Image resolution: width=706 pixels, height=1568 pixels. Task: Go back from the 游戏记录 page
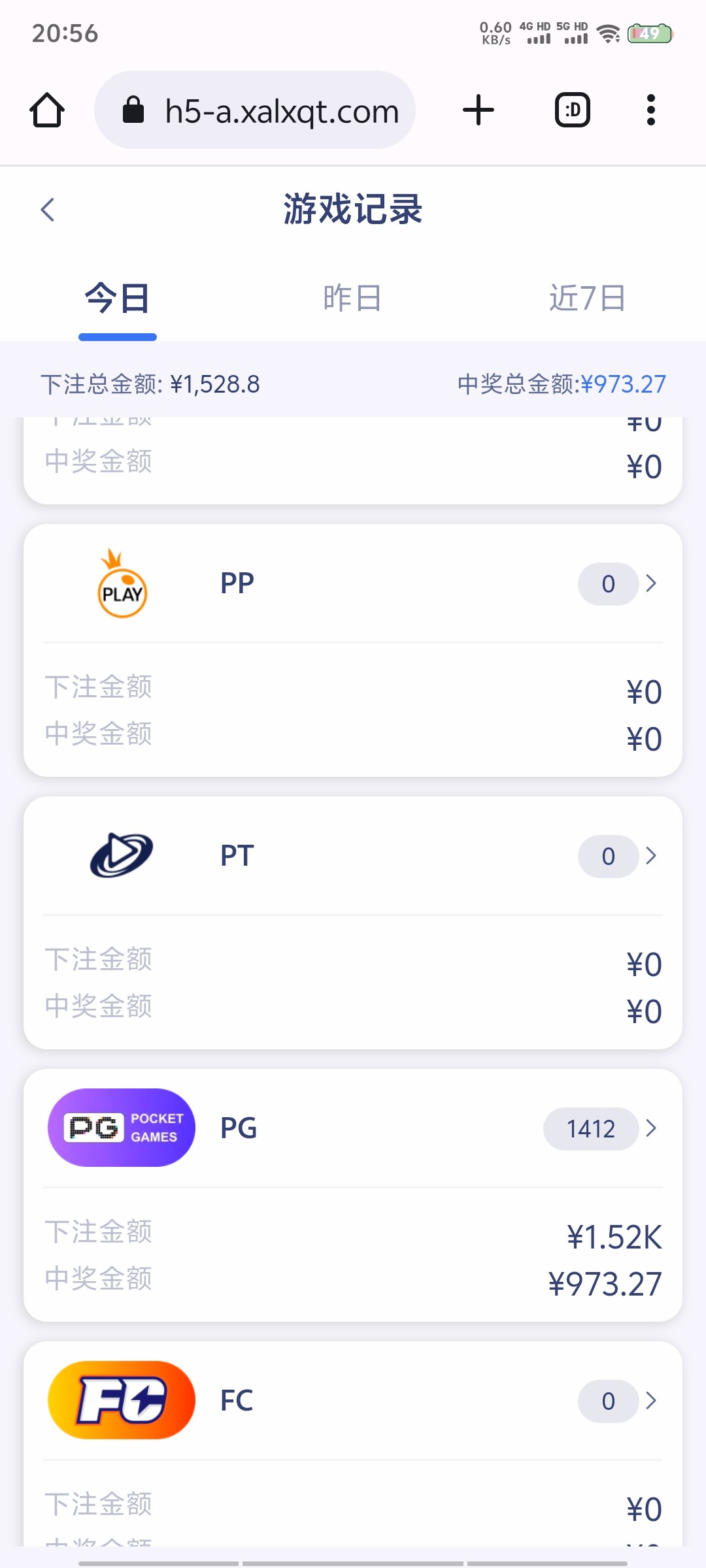pos(47,210)
